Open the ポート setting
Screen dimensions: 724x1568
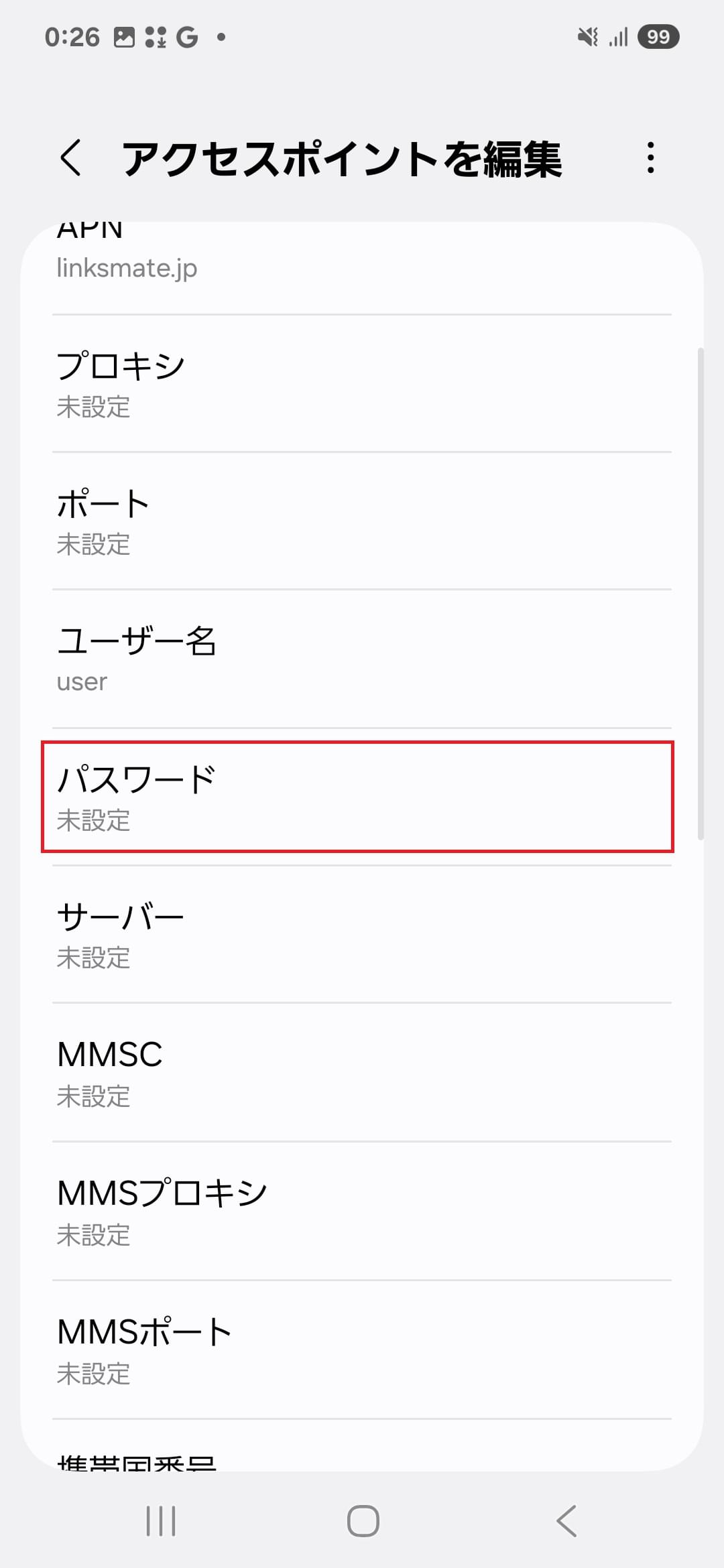click(362, 521)
